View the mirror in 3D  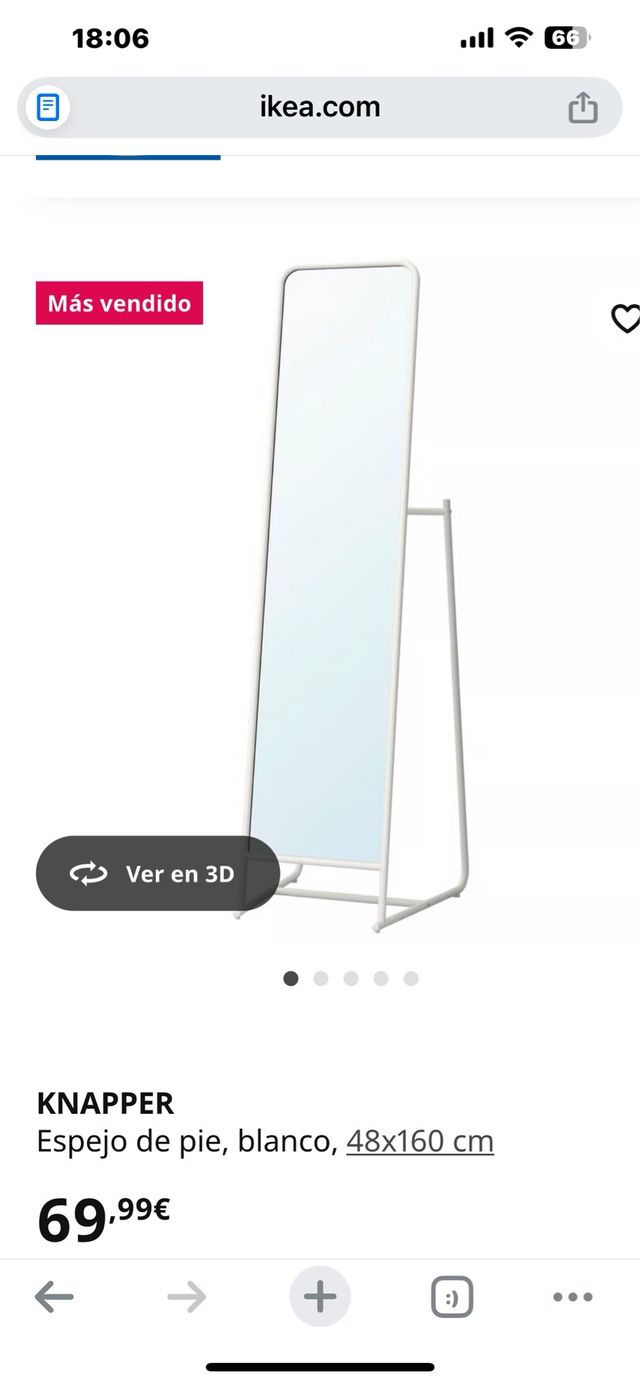158,874
